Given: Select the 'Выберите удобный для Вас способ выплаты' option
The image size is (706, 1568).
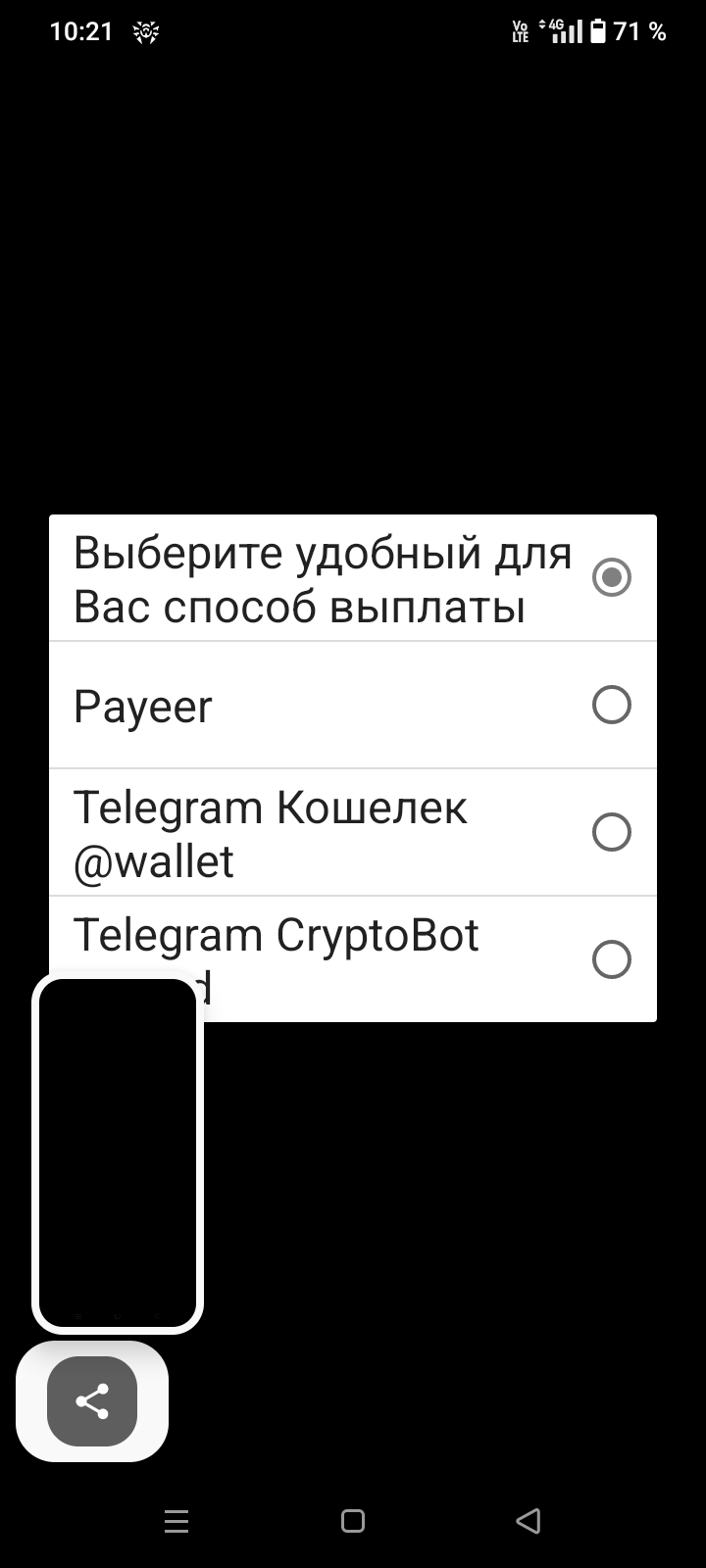Looking at the screenshot, I should tap(353, 578).
